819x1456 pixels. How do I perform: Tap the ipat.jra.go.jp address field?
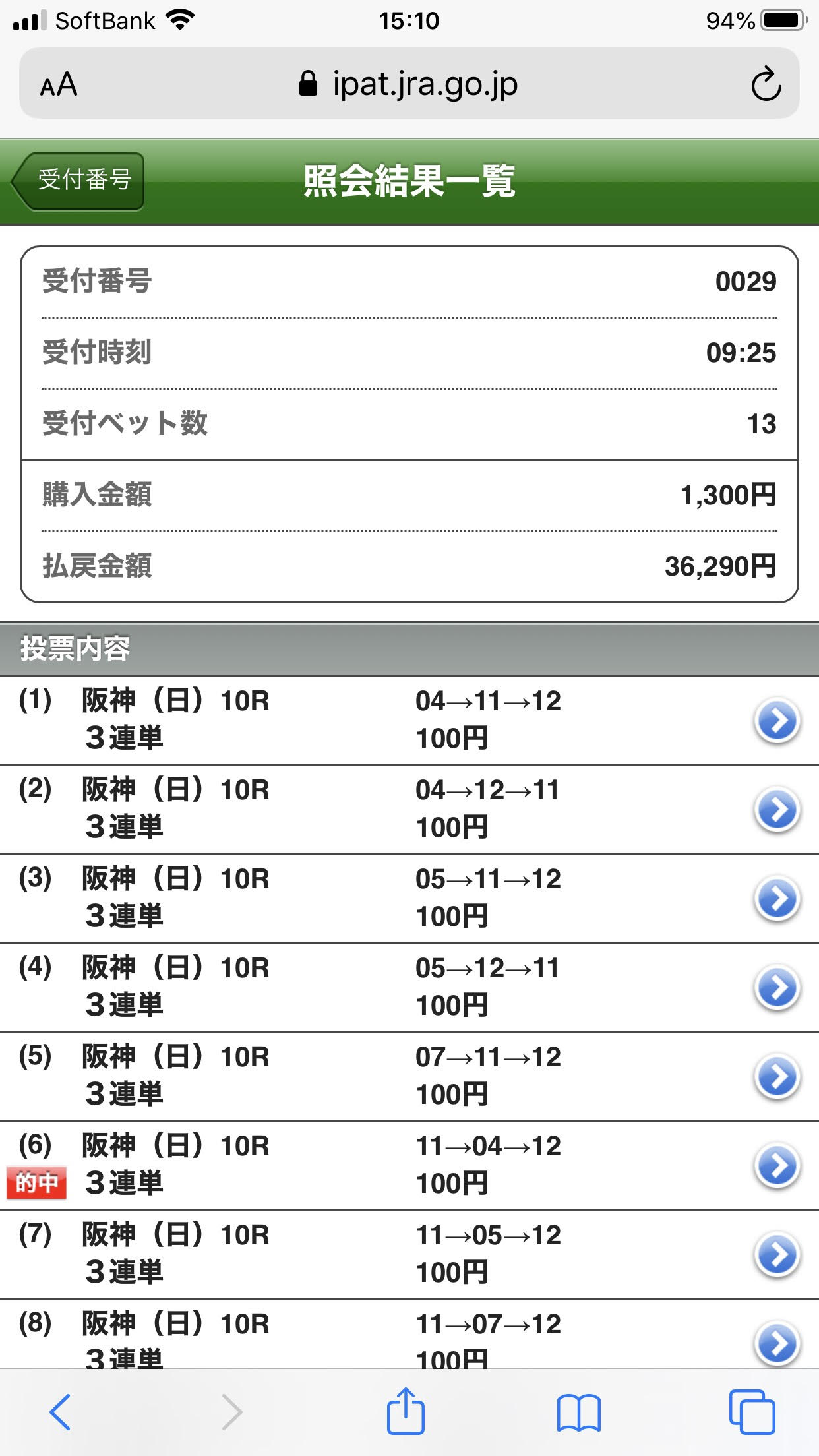coord(409,84)
